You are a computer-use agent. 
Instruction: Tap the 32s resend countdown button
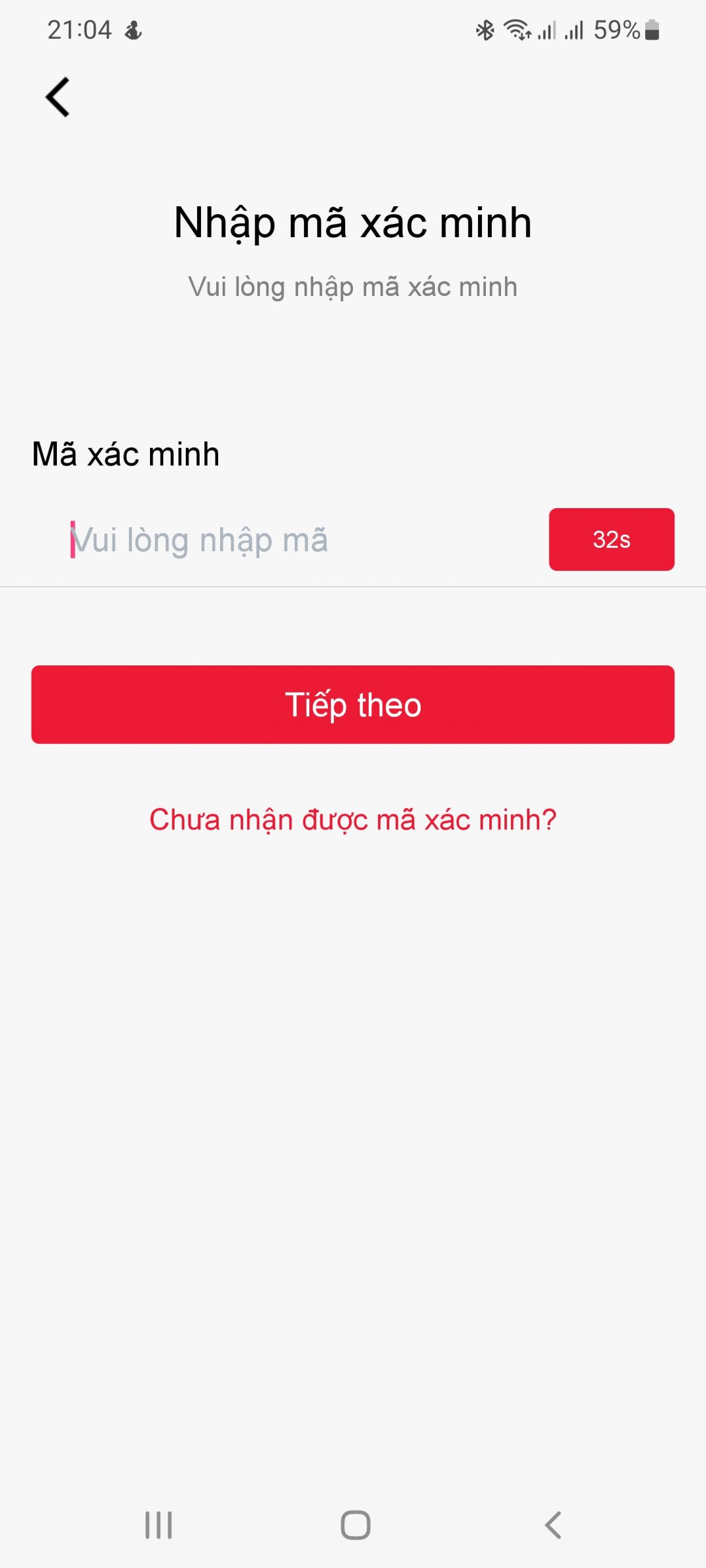(611, 539)
